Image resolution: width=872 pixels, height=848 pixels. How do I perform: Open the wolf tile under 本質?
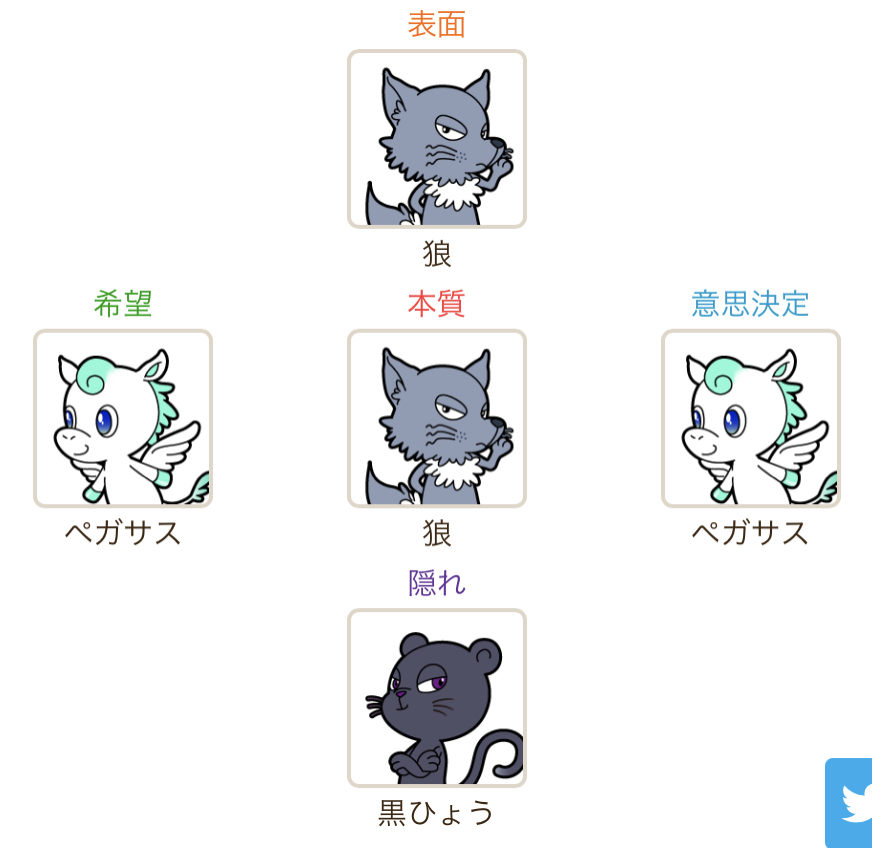coord(437,419)
